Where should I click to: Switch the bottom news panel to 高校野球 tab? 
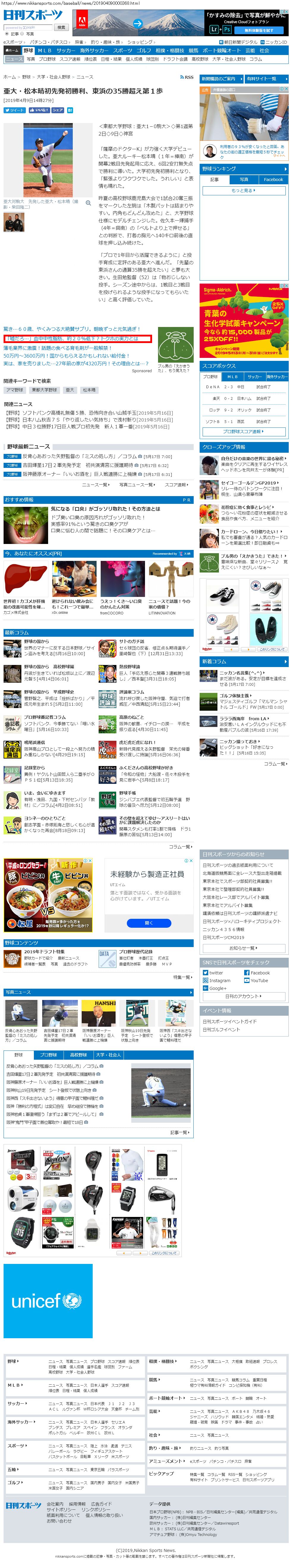click(78, 1055)
